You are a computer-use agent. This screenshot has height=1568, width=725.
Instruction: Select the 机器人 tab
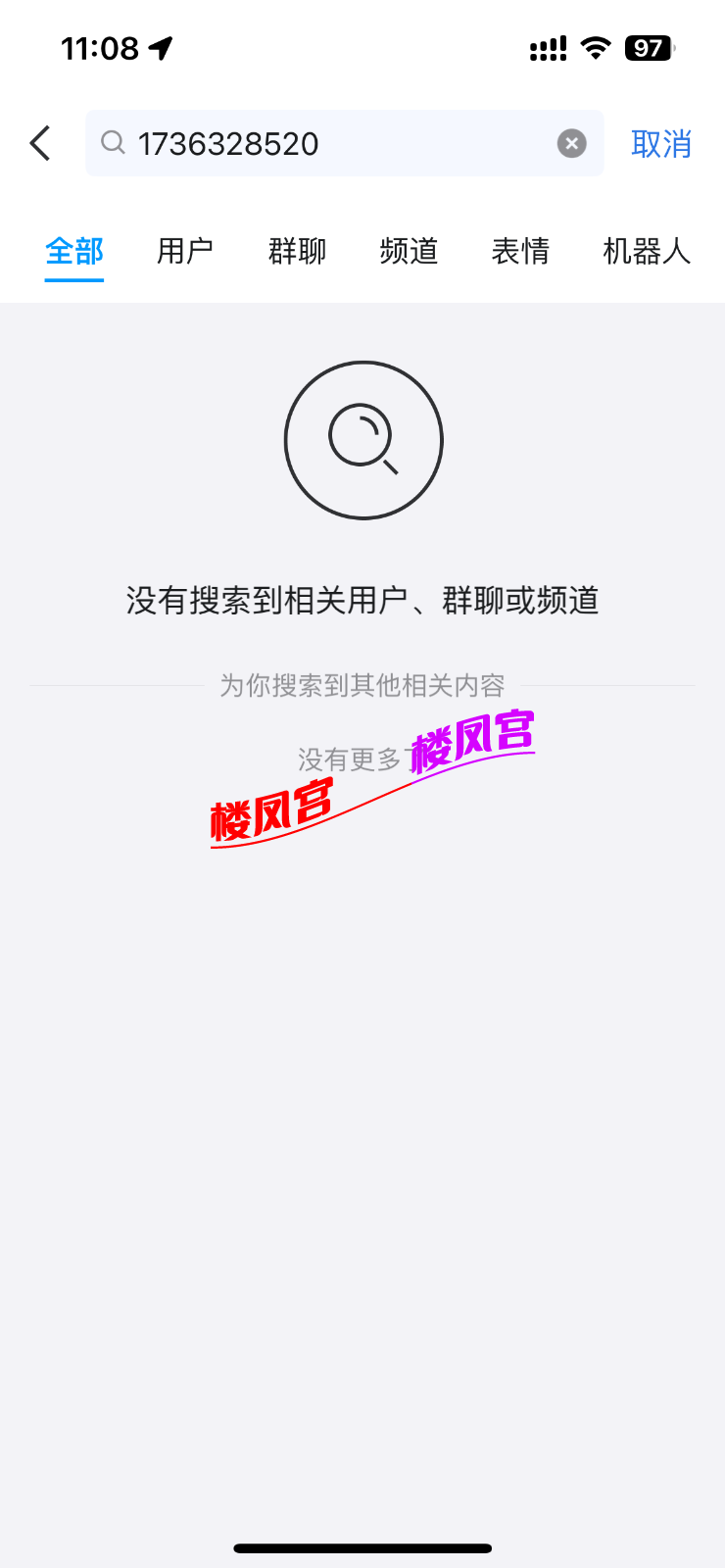tap(647, 252)
